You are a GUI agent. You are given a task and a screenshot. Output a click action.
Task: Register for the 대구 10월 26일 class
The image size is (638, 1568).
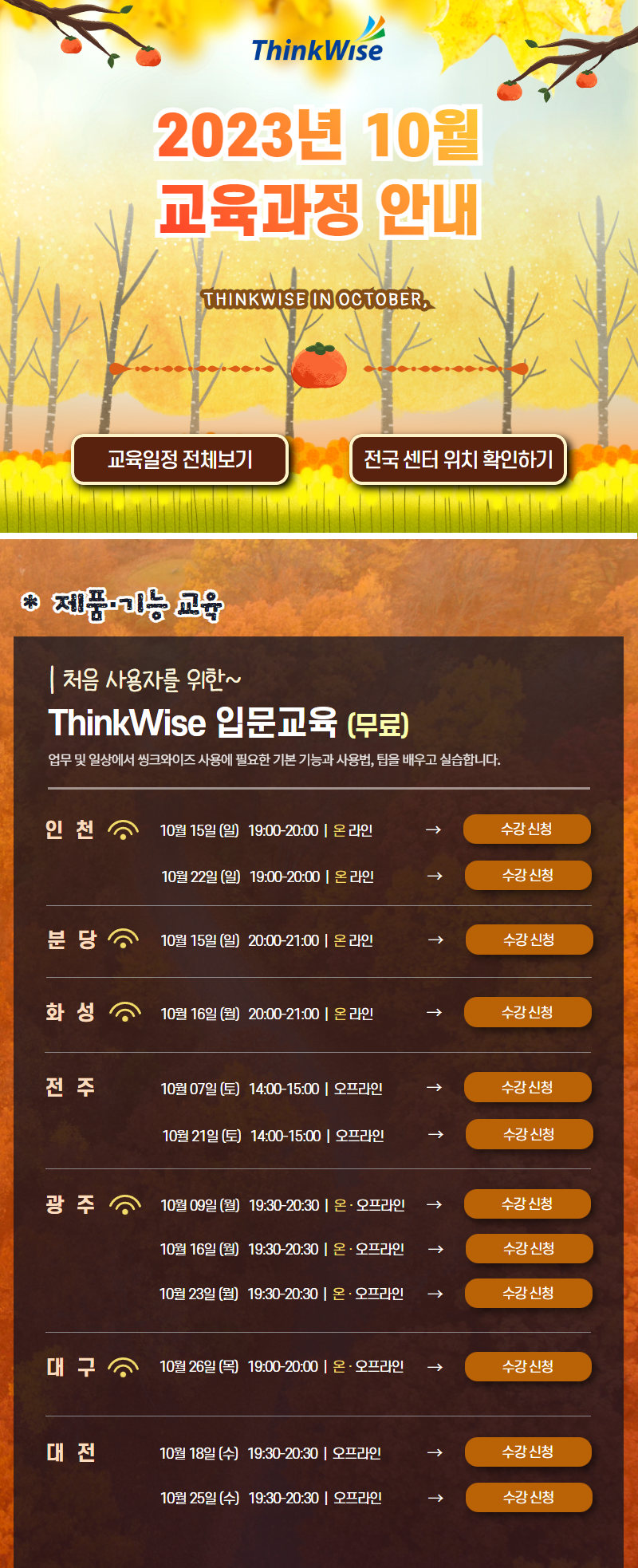pos(527,1366)
